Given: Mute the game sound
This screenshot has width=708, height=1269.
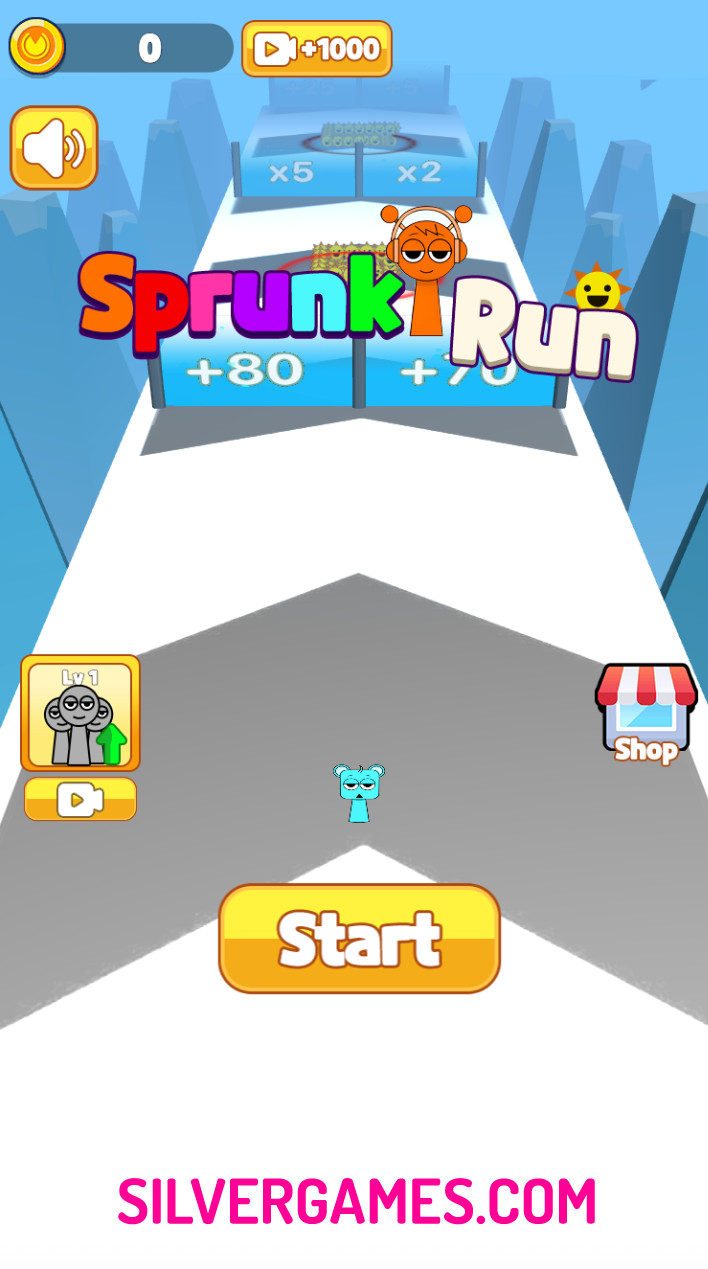Looking at the screenshot, I should [54, 148].
